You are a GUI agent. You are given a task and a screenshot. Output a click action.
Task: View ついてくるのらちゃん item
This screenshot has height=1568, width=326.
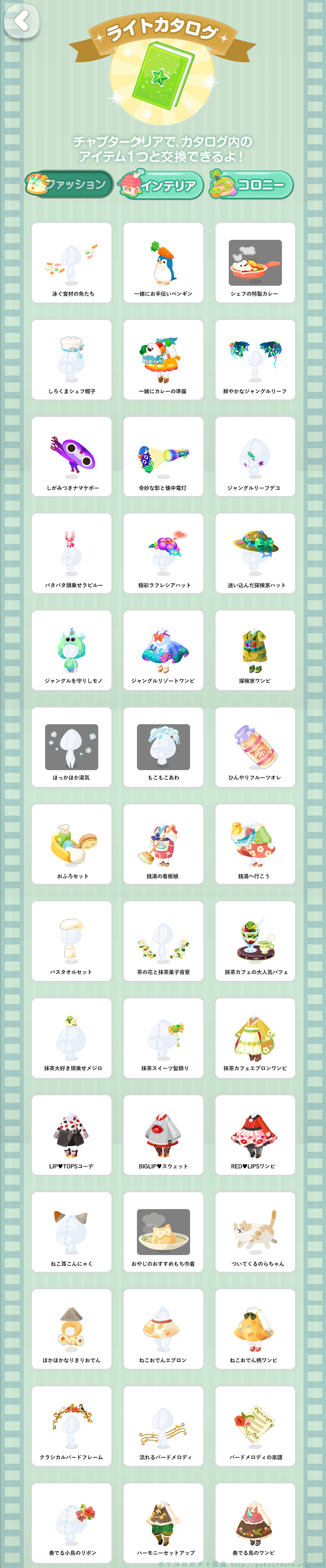[x=255, y=1232]
